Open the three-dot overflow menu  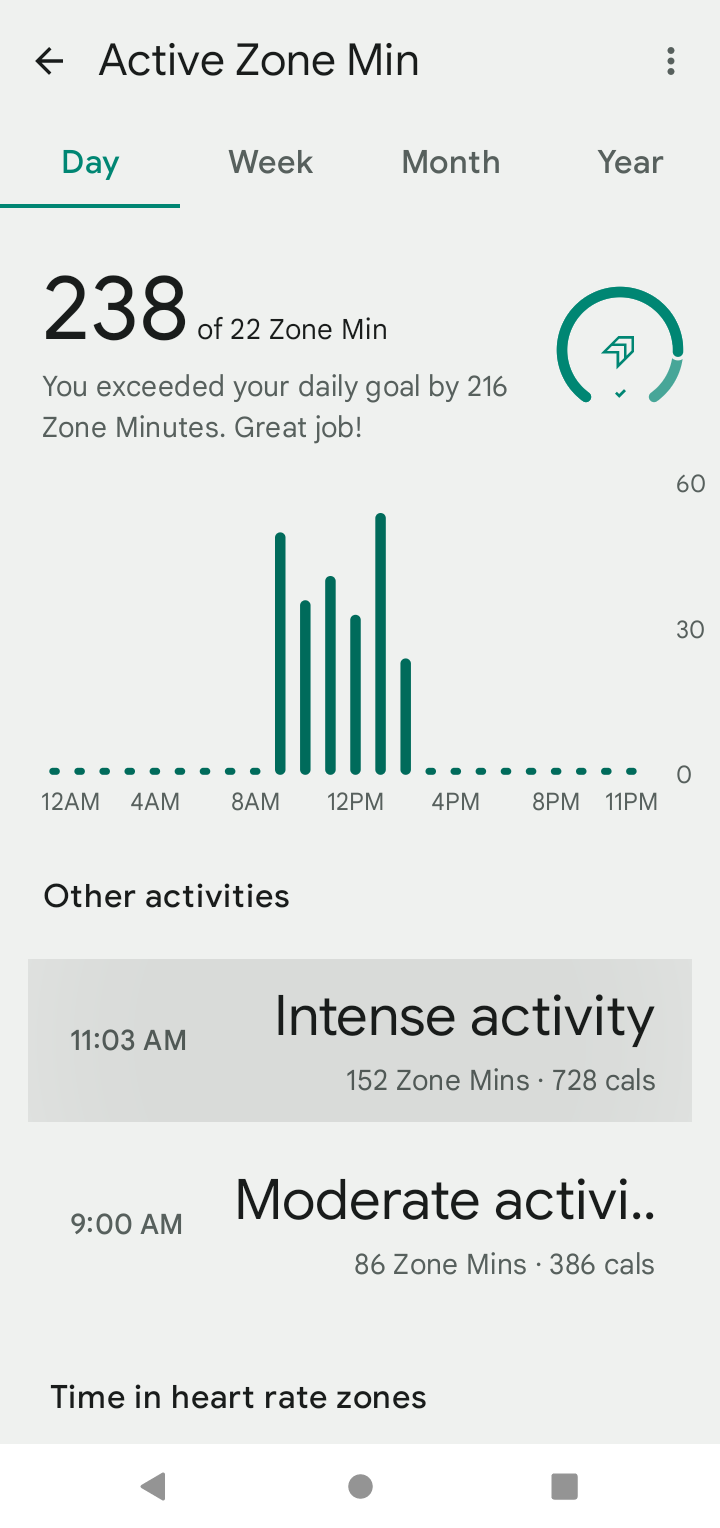[x=670, y=62]
